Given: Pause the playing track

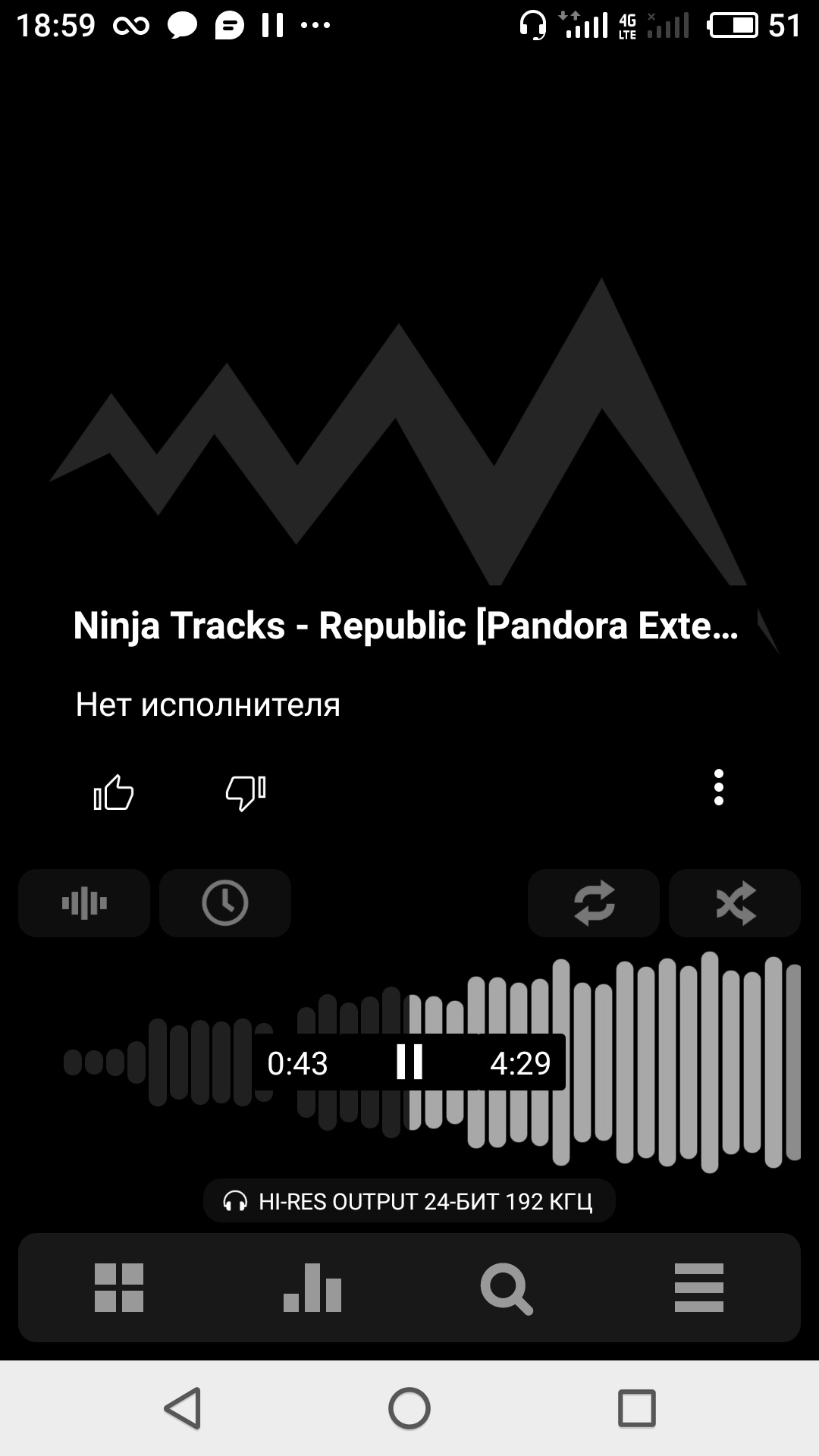Looking at the screenshot, I should 409,1062.
